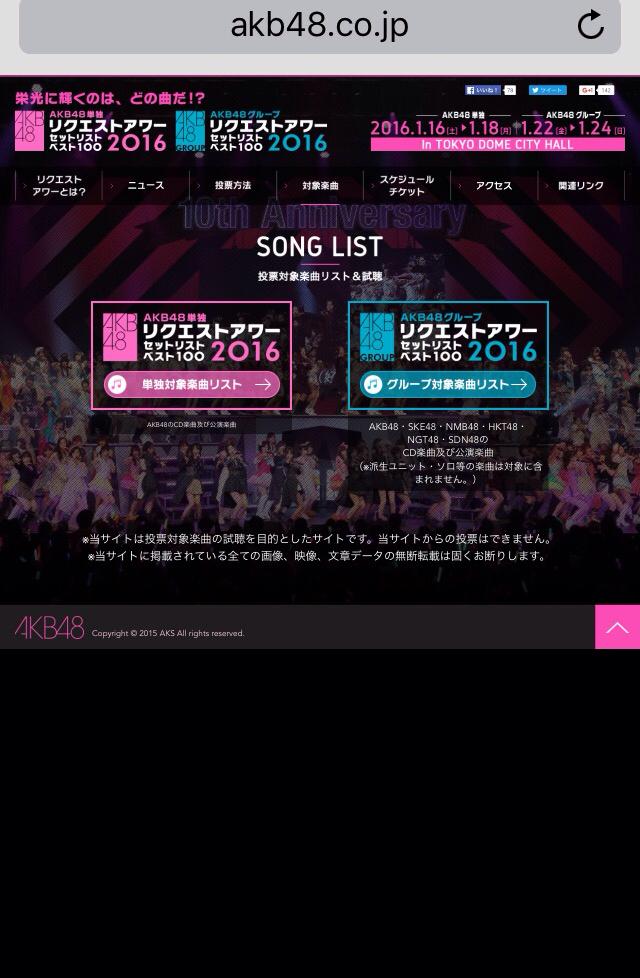The image size is (640, 978).
Task: Share the page via the tweet button
Action: [547, 90]
